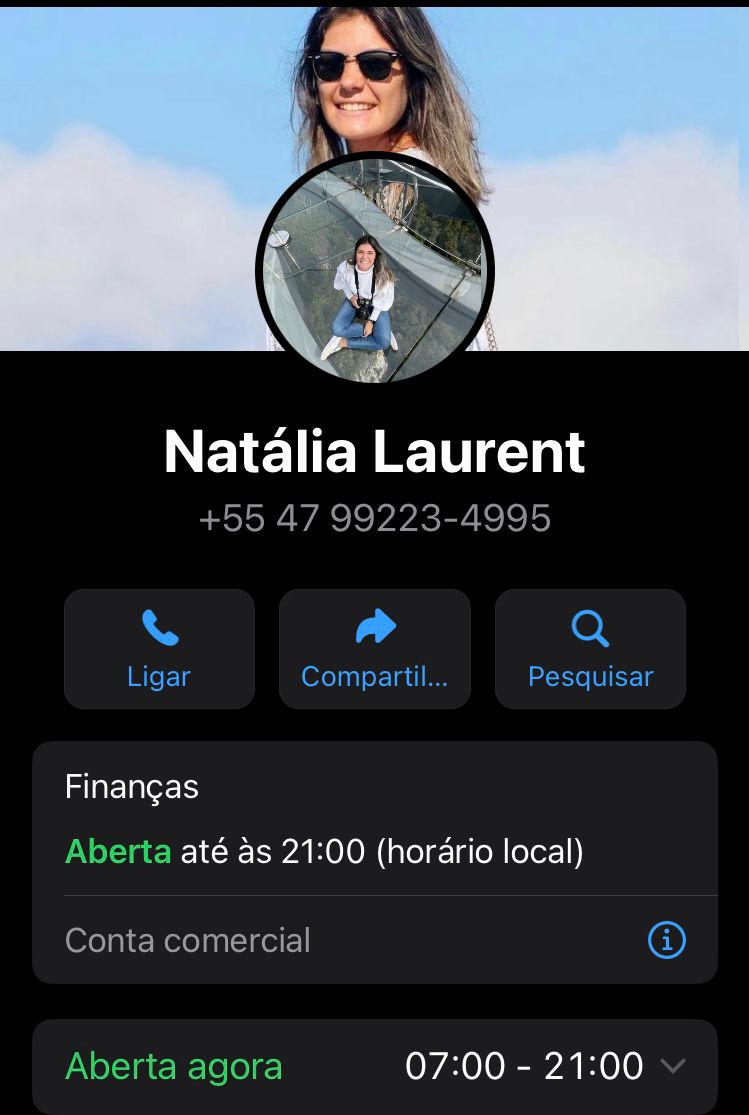Screen dimensions: 749x1115
Task: Call the contact with Ligar button
Action: (x=159, y=649)
